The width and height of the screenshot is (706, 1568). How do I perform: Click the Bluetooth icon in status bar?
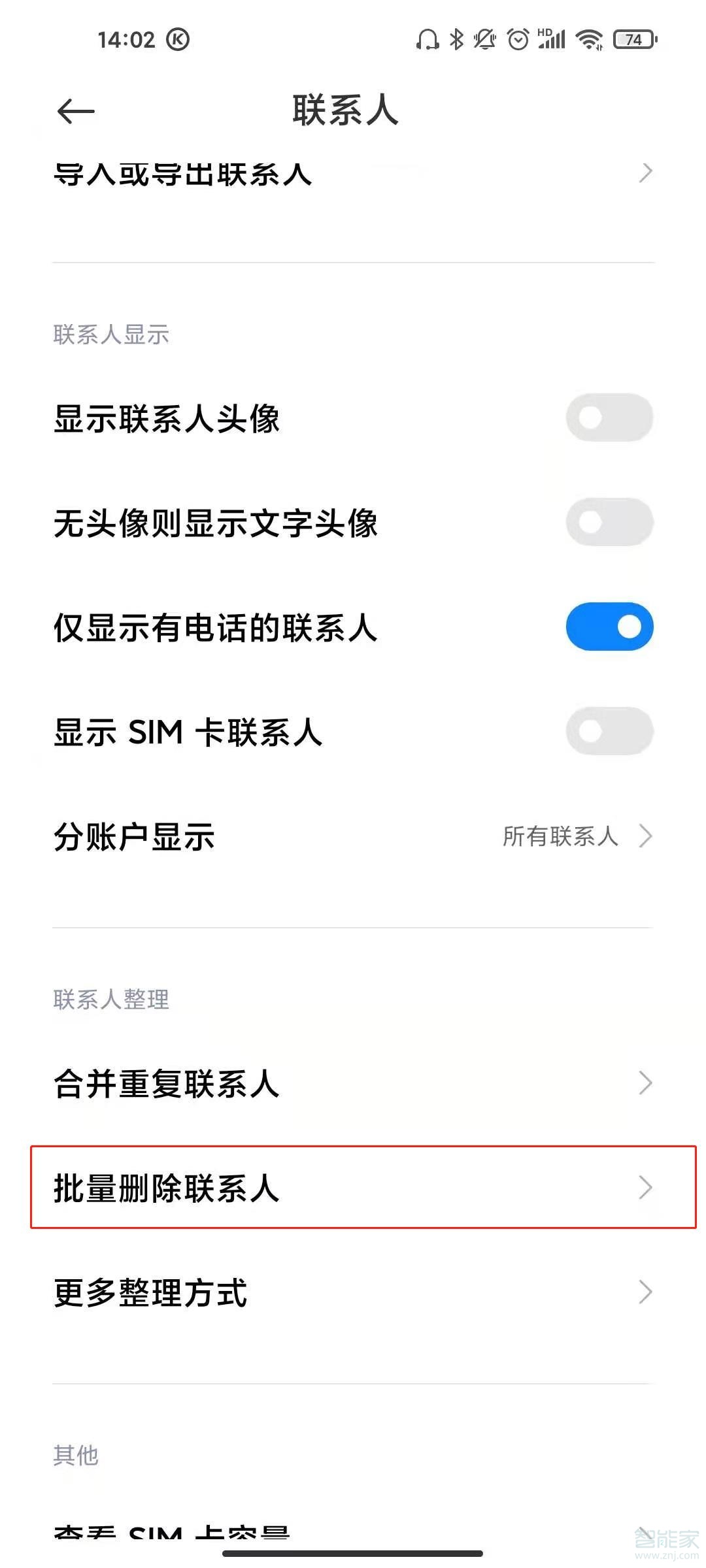[x=456, y=41]
